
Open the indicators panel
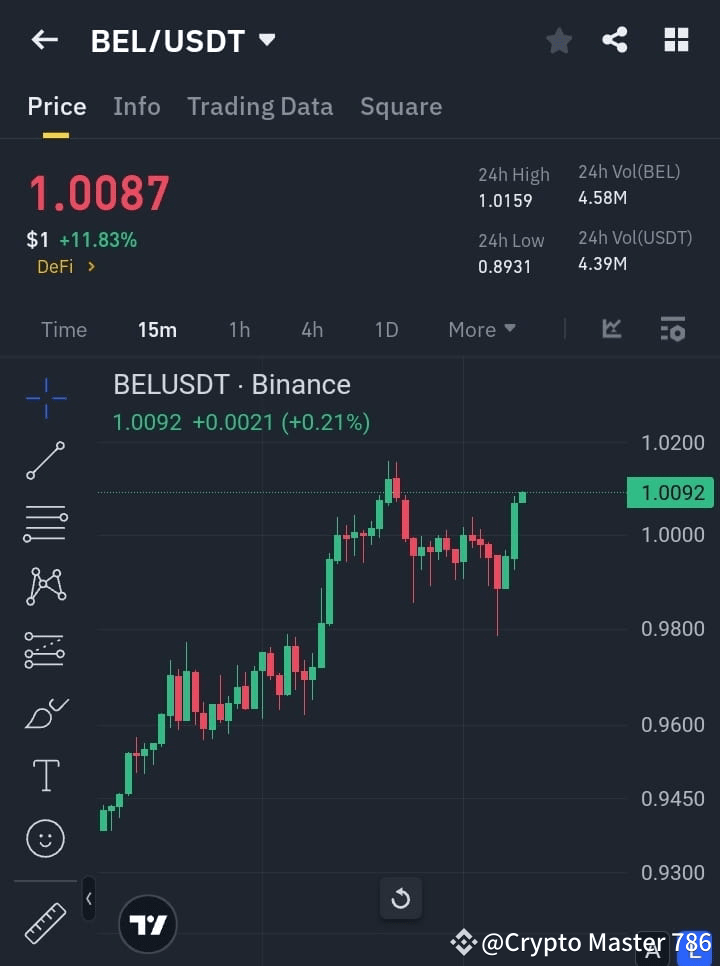[610, 329]
